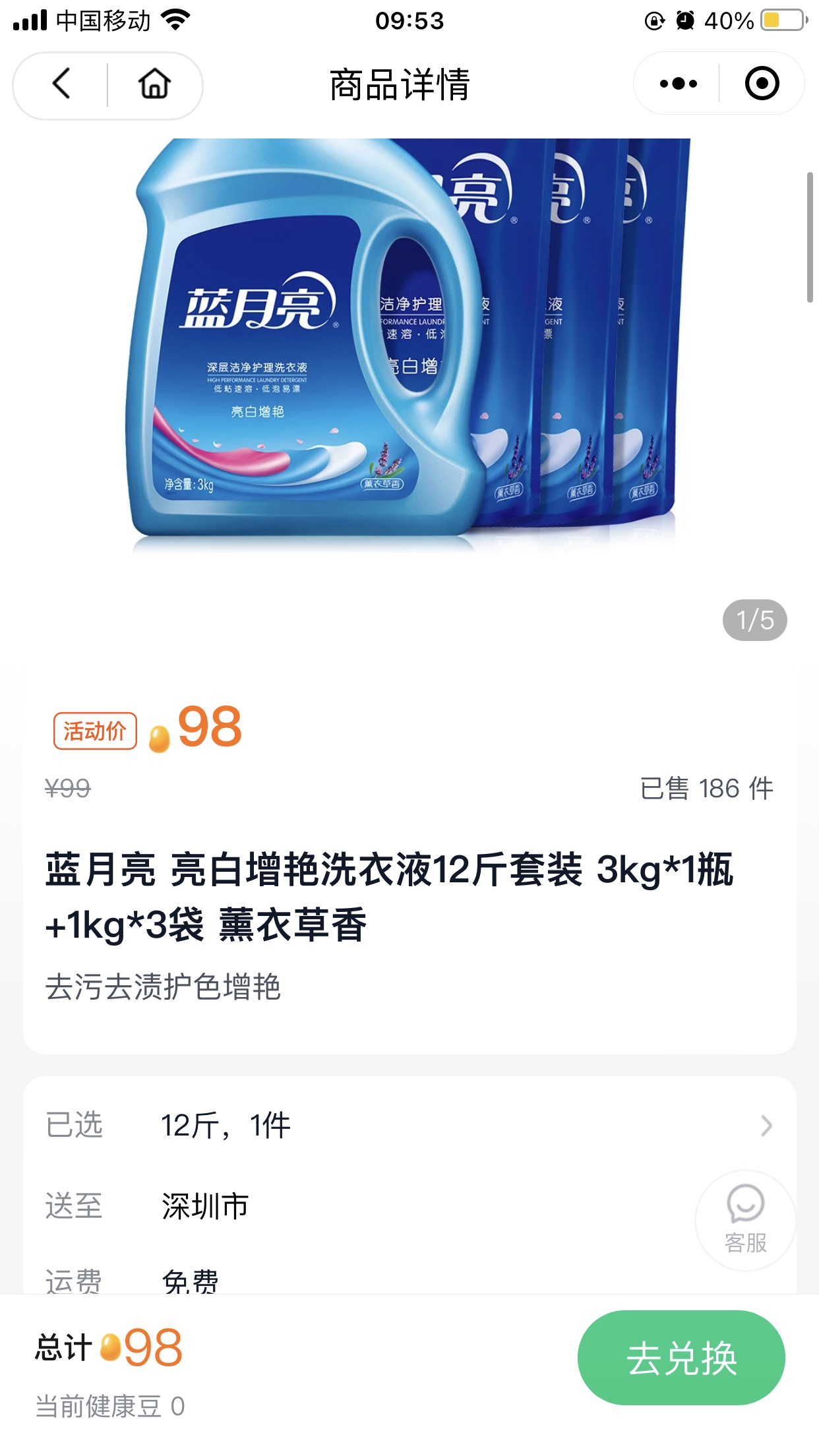
Task: Open the three-dot more menu
Action: click(x=678, y=84)
